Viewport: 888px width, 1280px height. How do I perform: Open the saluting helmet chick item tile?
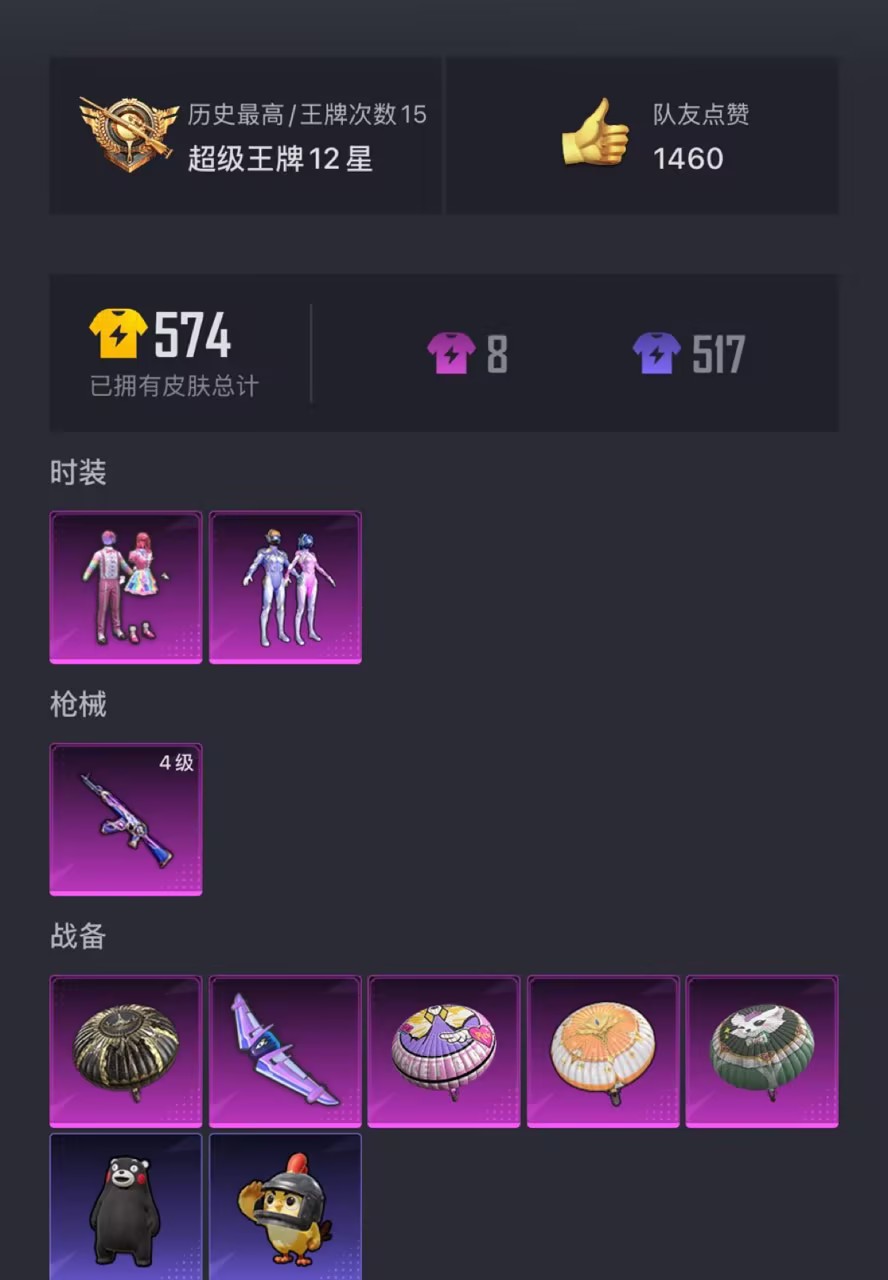click(x=285, y=1208)
